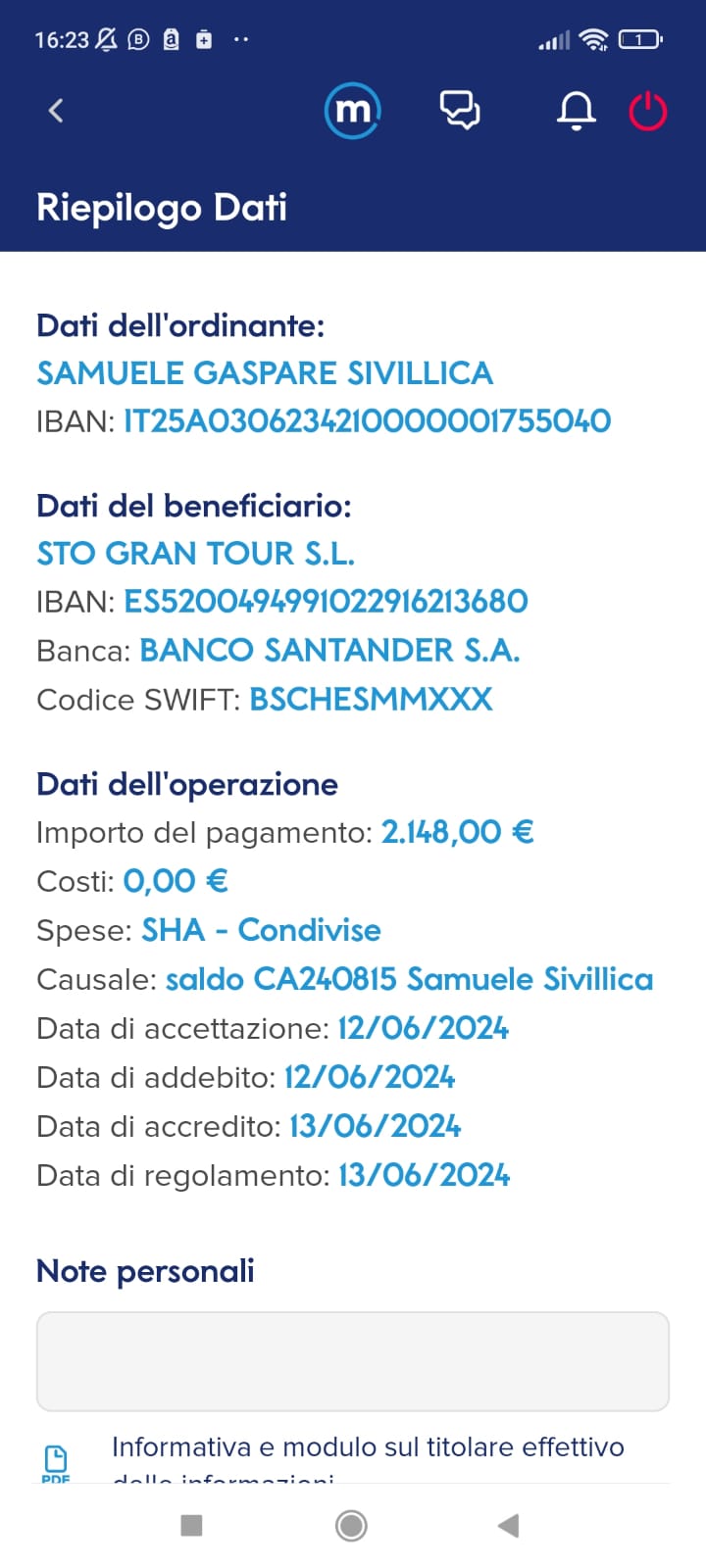Log out with the red power icon
The width and height of the screenshot is (706, 1568).
click(x=648, y=111)
